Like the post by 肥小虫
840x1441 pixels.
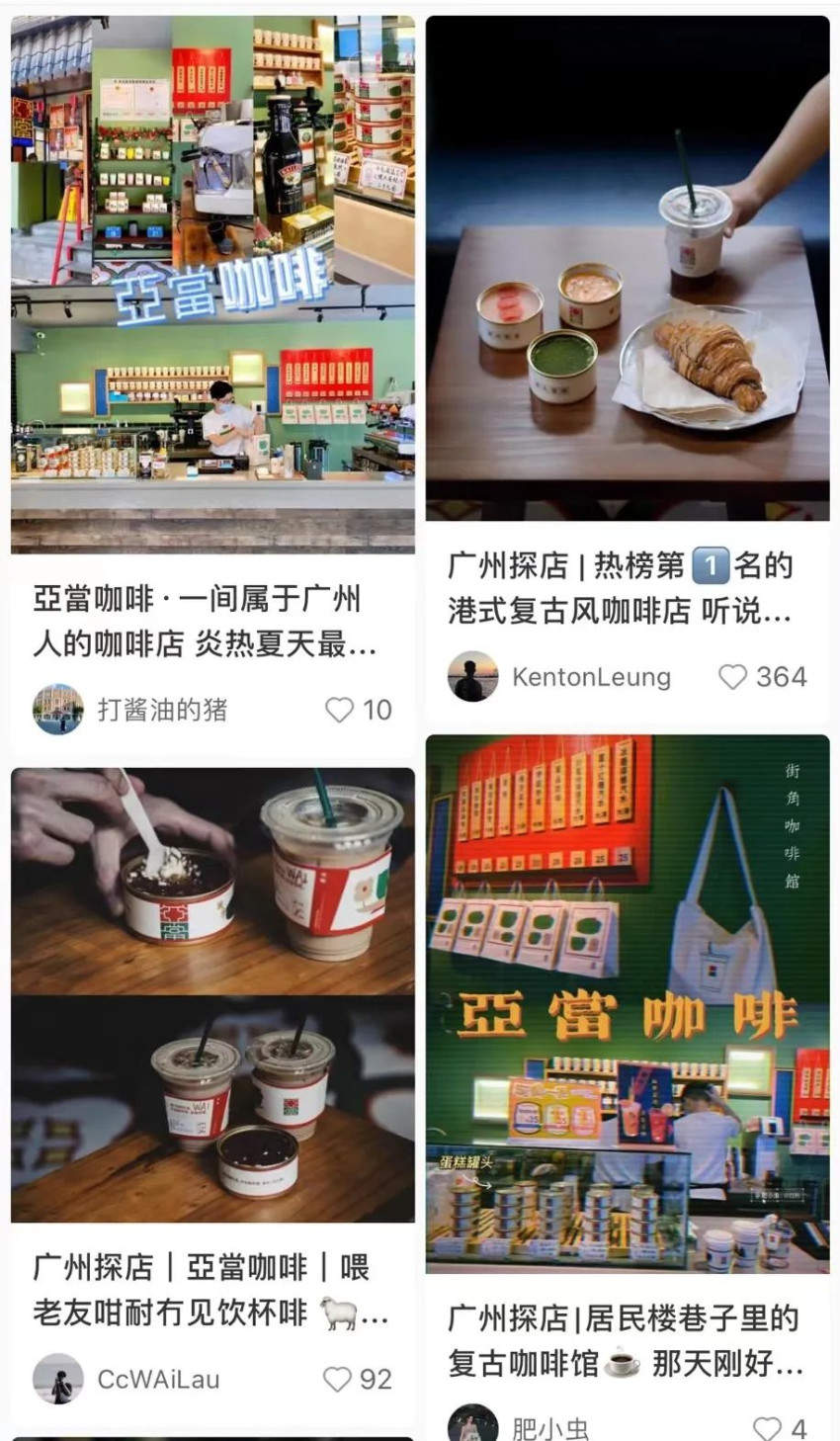tap(767, 1428)
